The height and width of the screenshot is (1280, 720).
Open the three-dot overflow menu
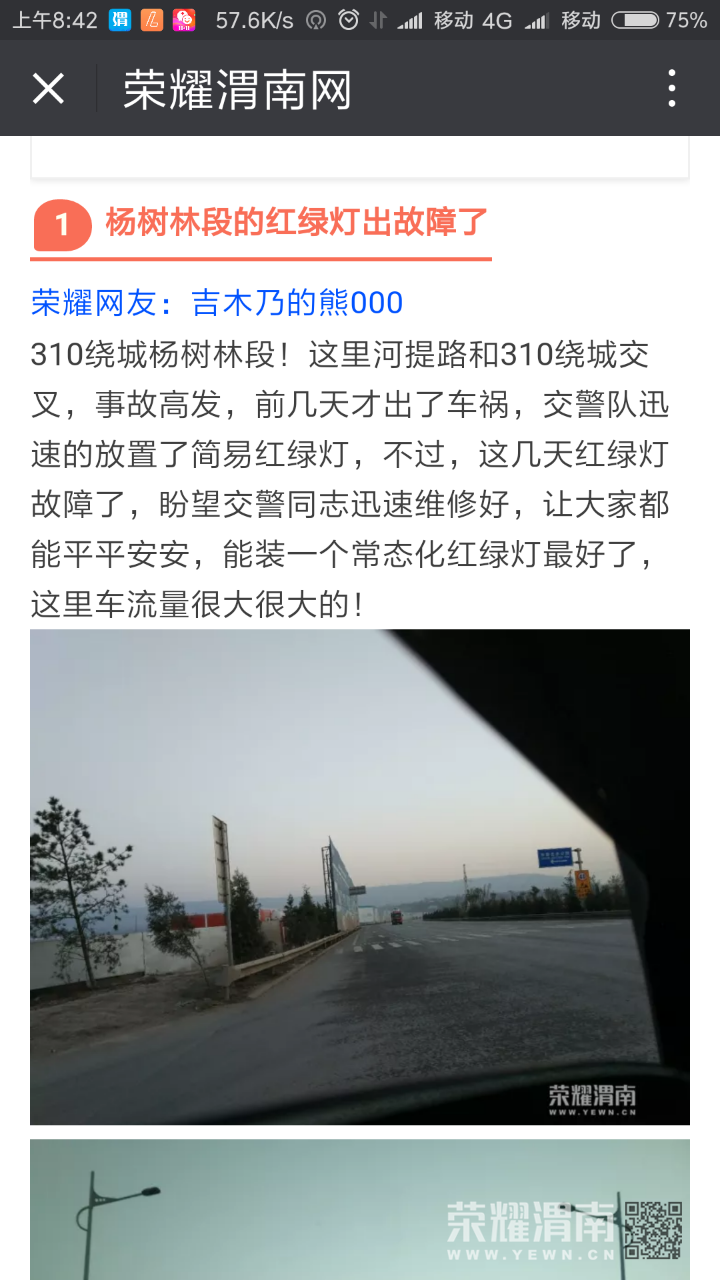pos(672,90)
